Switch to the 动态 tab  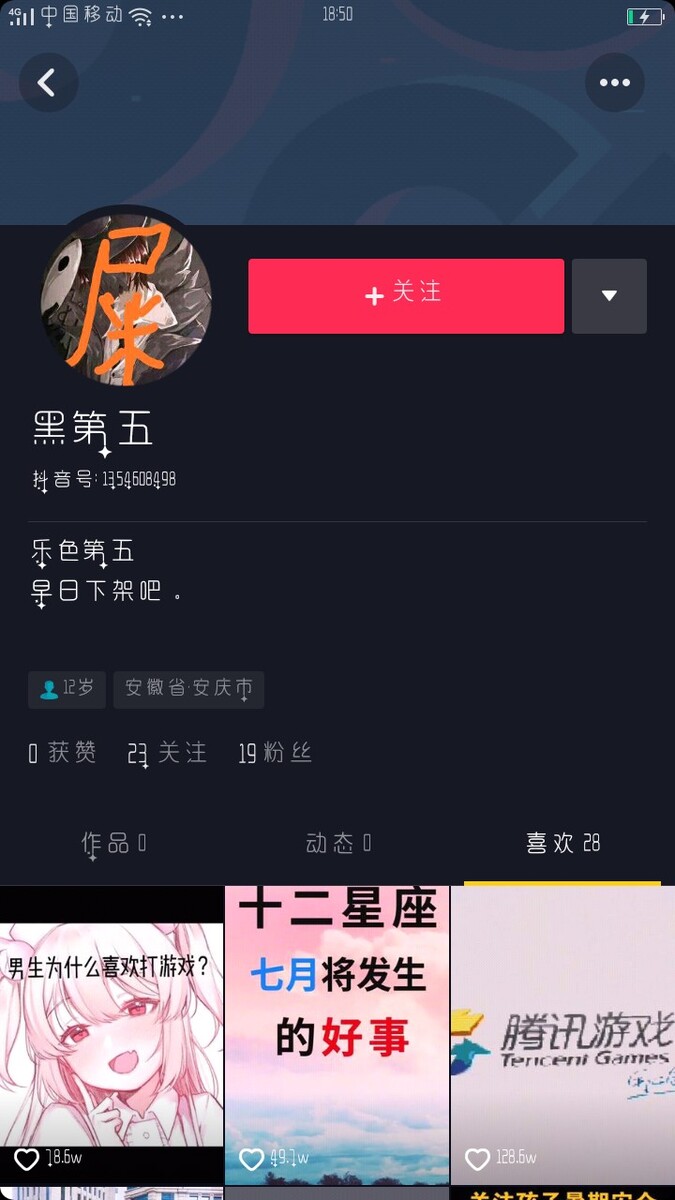338,843
